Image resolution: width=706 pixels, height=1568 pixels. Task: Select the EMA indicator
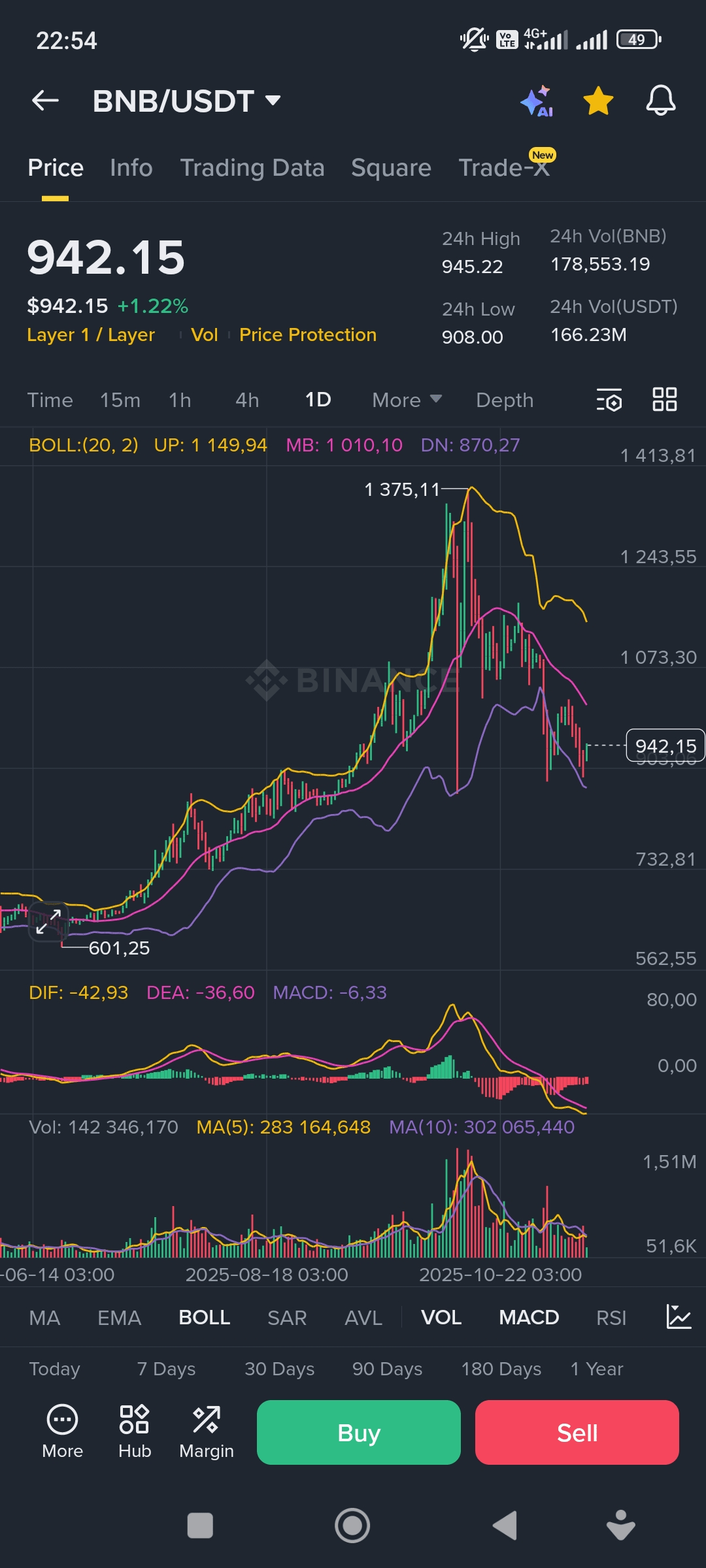pyautogui.click(x=119, y=1318)
